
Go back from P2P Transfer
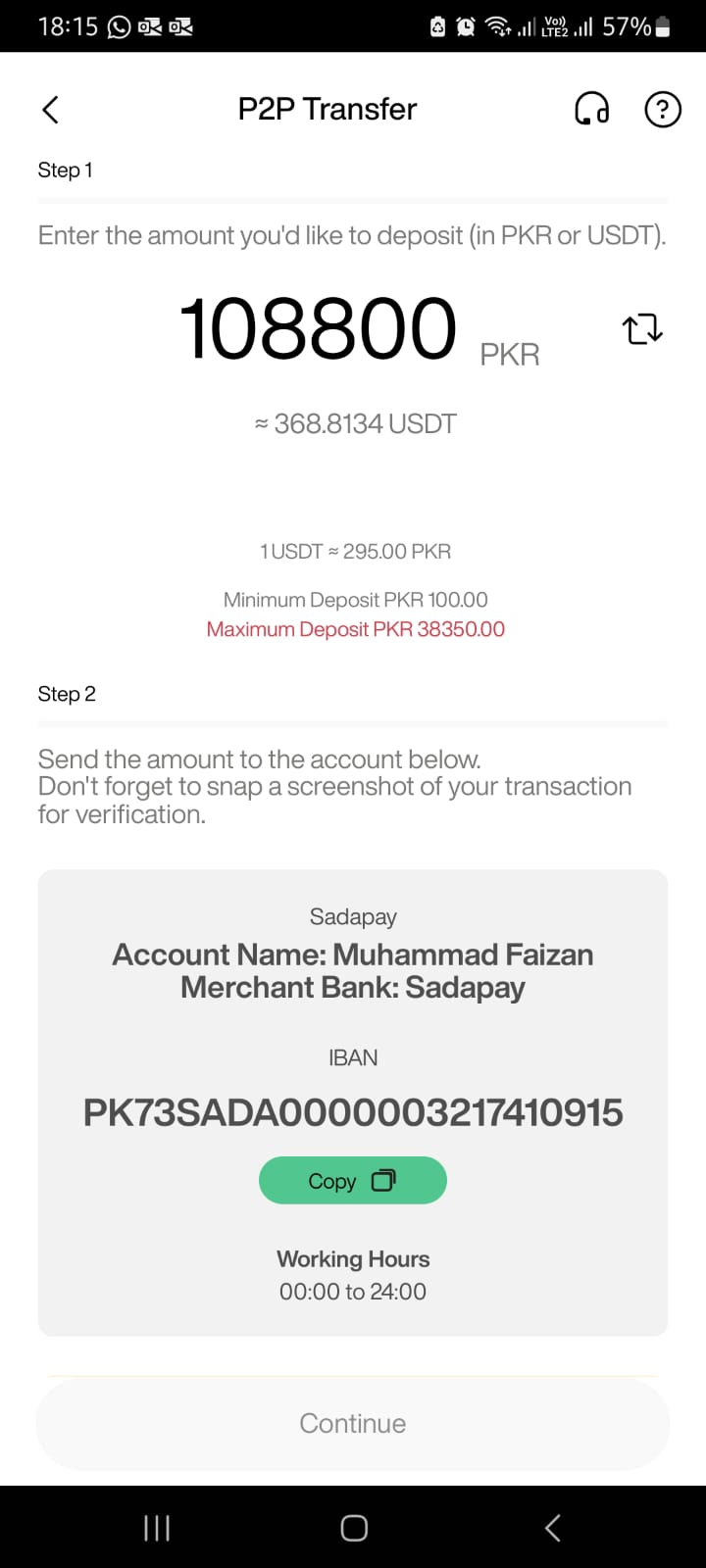(x=51, y=109)
